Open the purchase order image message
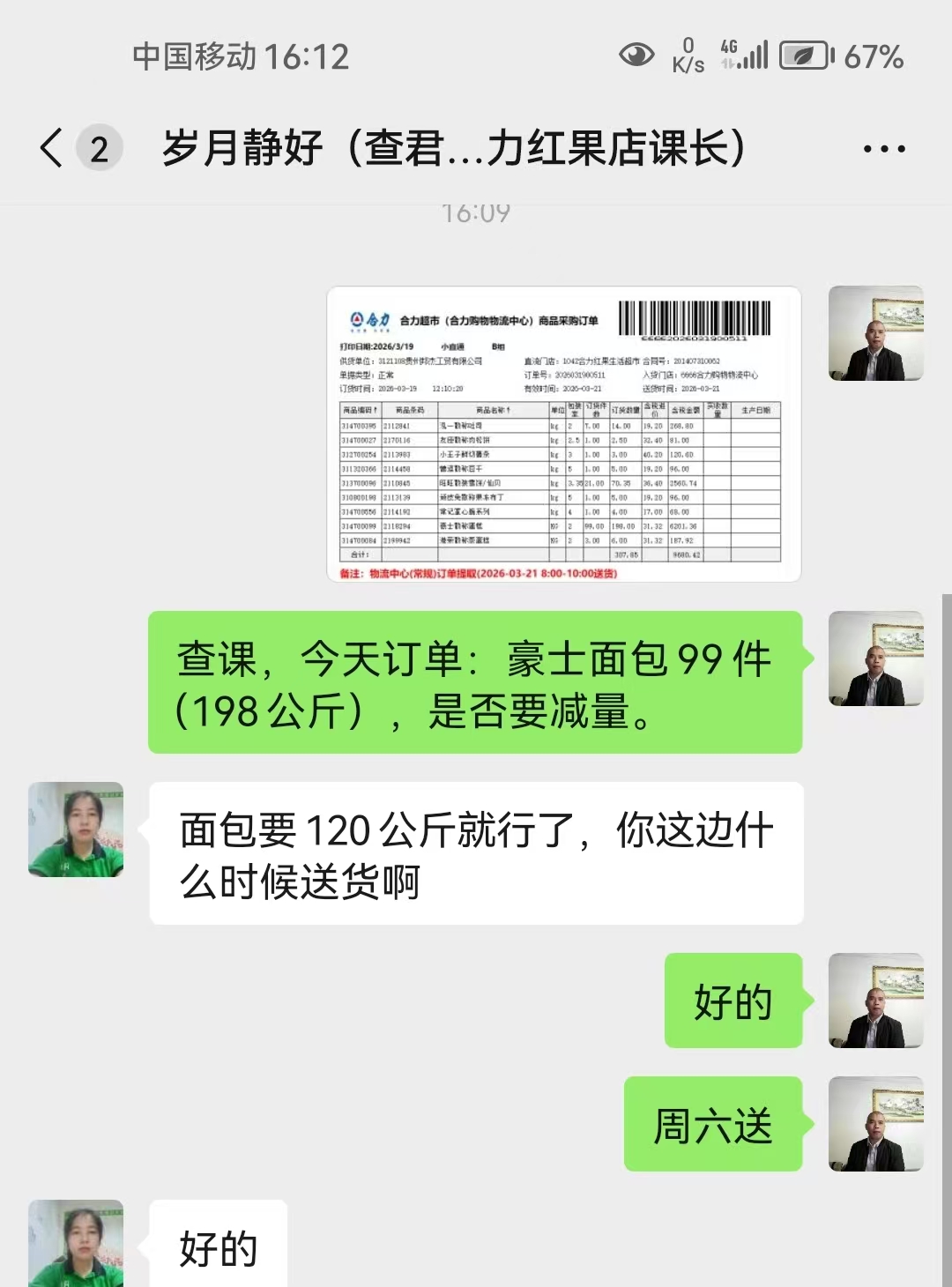952x1287 pixels. [563, 434]
